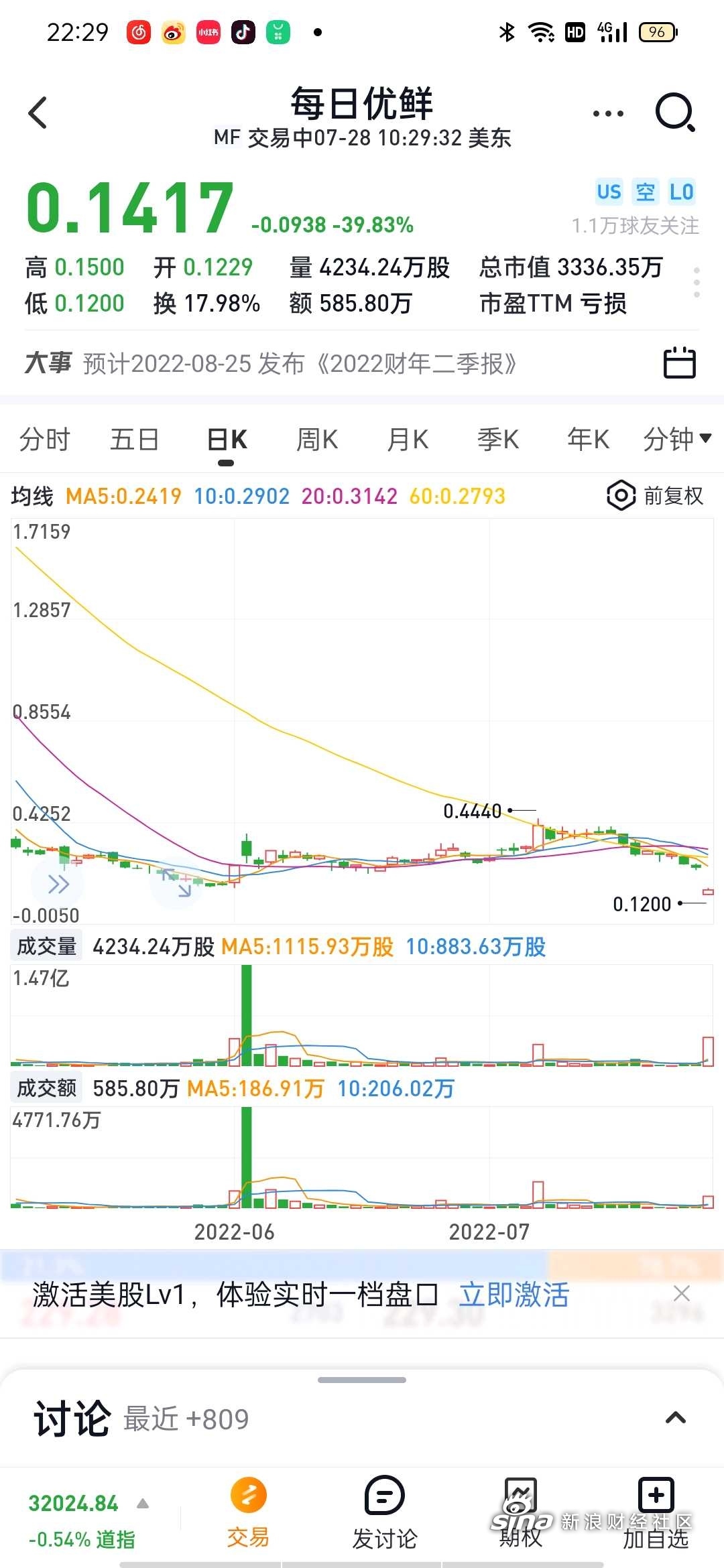The width and height of the screenshot is (724, 1568).
Task: Tap 立即激活 to activate US Lv1
Action: point(514,1295)
